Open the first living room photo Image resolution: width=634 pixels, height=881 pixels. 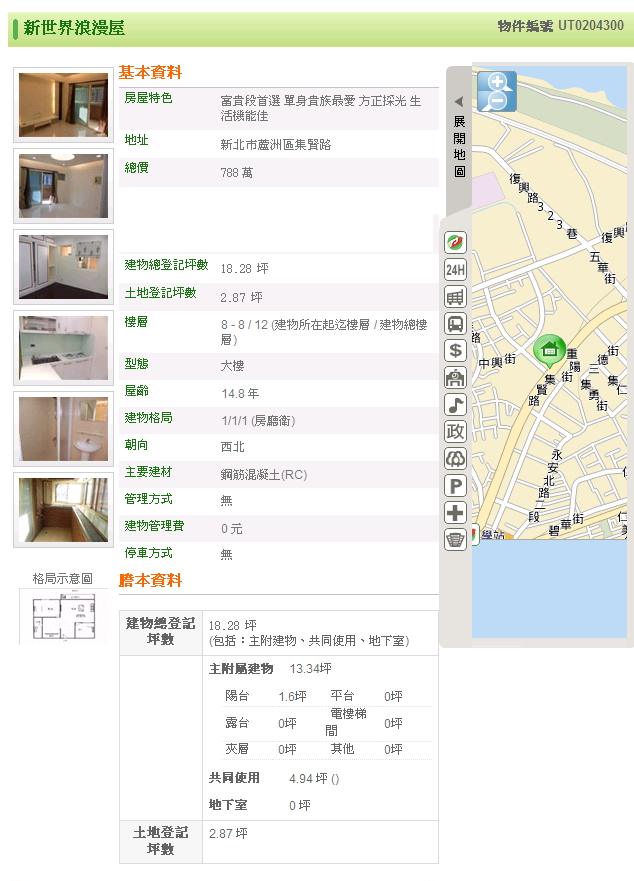[x=63, y=105]
